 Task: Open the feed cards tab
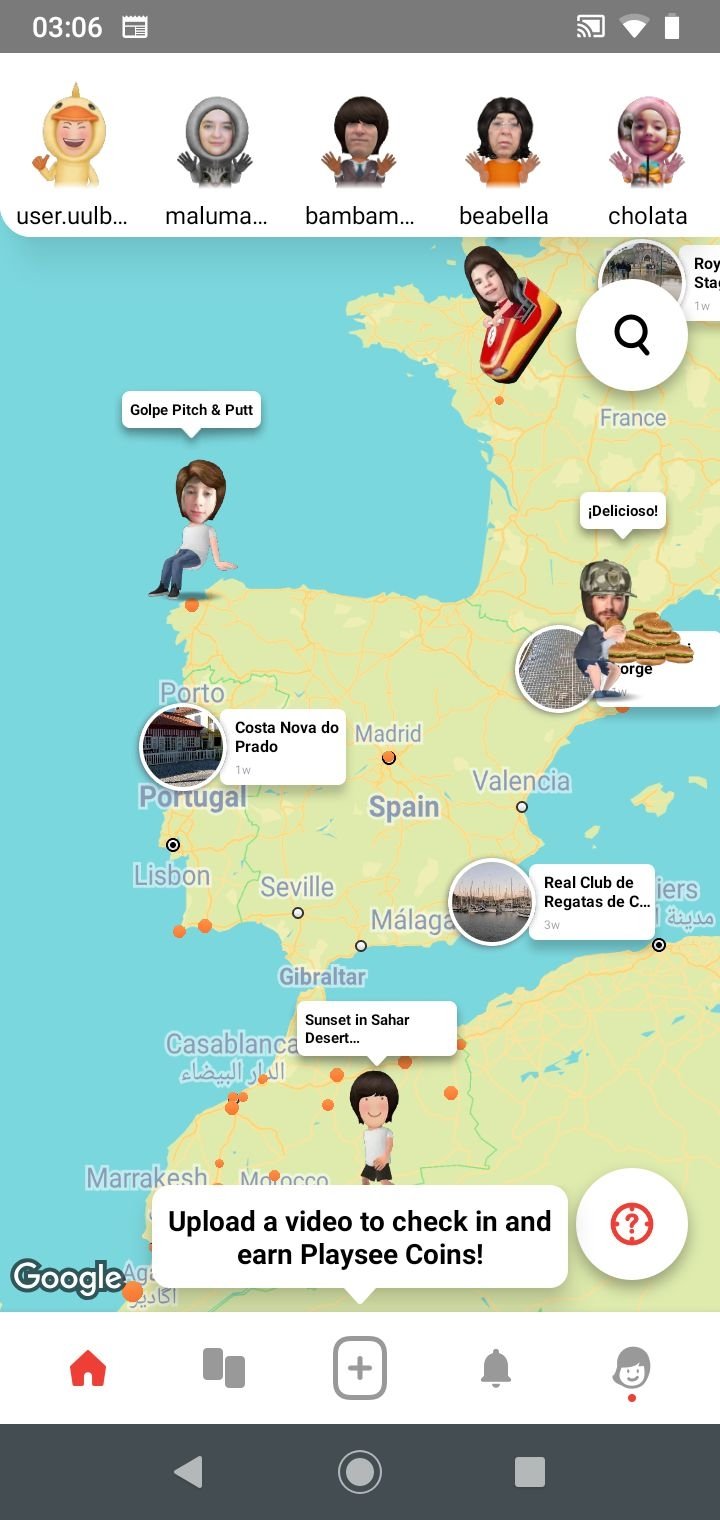click(x=224, y=1367)
